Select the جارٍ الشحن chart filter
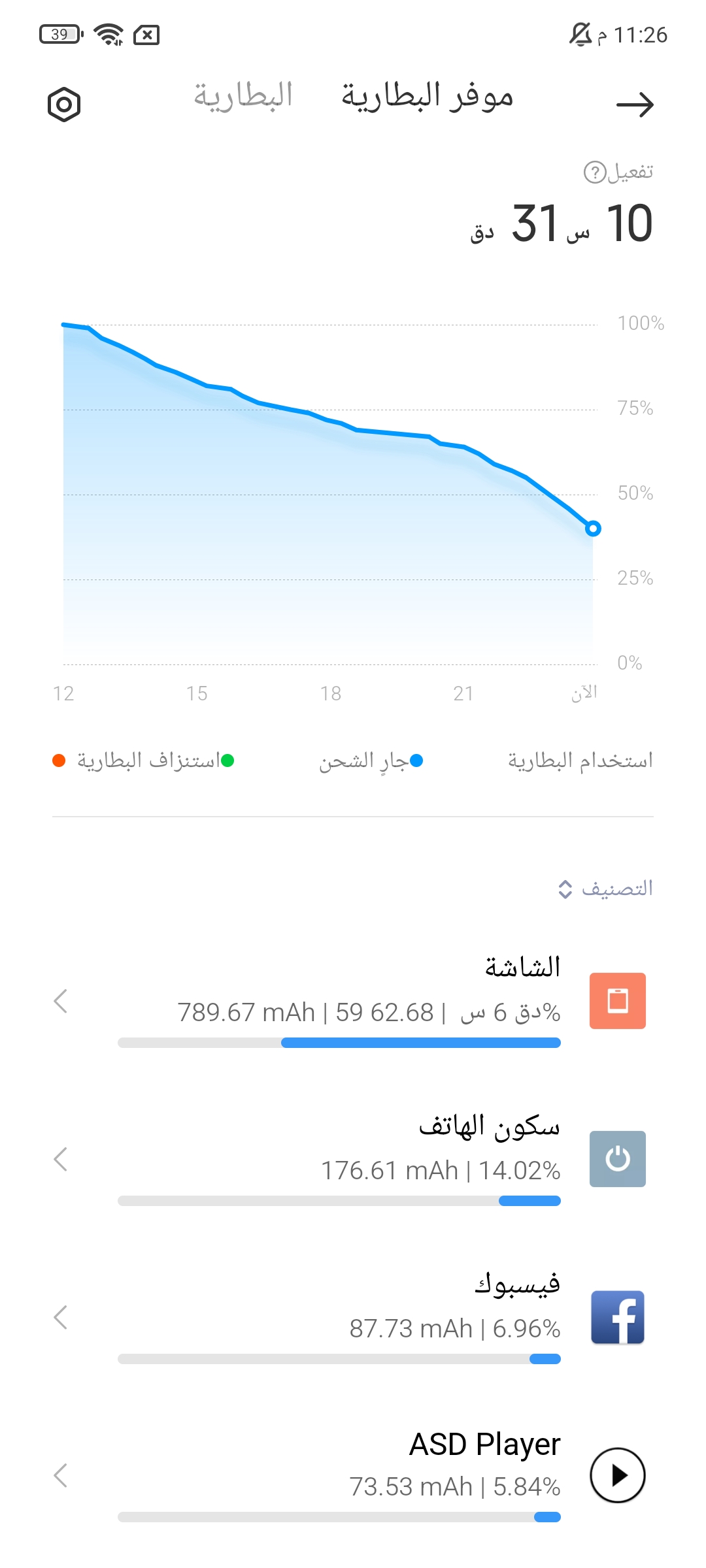This screenshot has height=1568, width=706. [371, 760]
